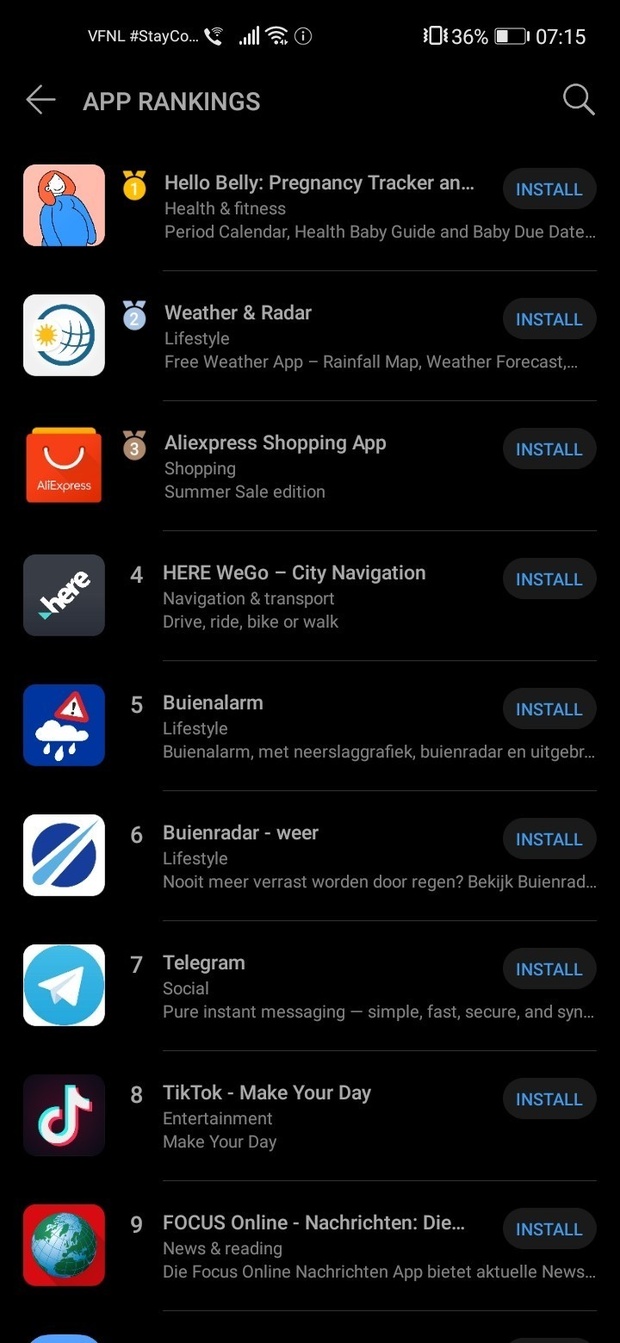This screenshot has height=1343, width=620.
Task: Go back from App Rankings
Action: pyautogui.click(x=41, y=100)
